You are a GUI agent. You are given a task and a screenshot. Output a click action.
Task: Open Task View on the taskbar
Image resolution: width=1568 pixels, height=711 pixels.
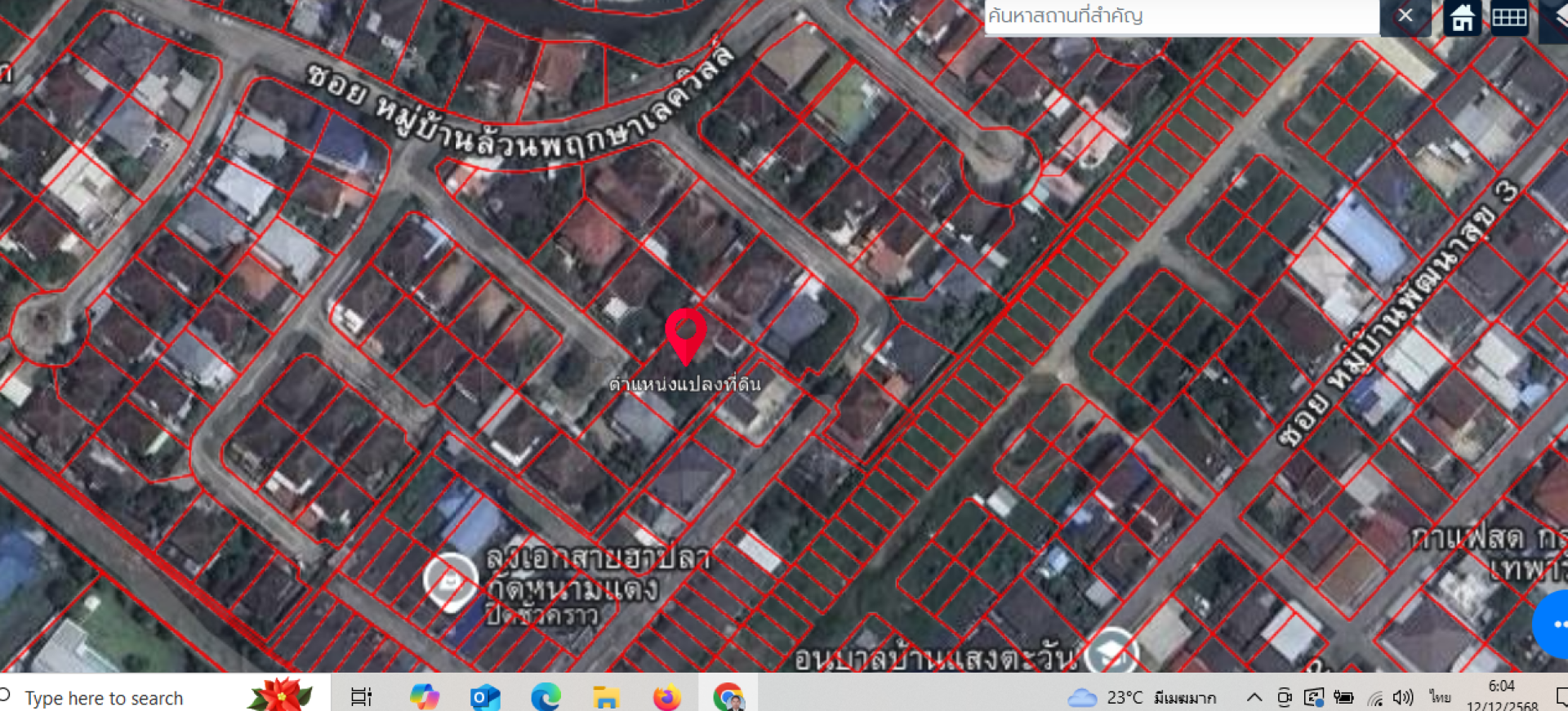(x=361, y=697)
